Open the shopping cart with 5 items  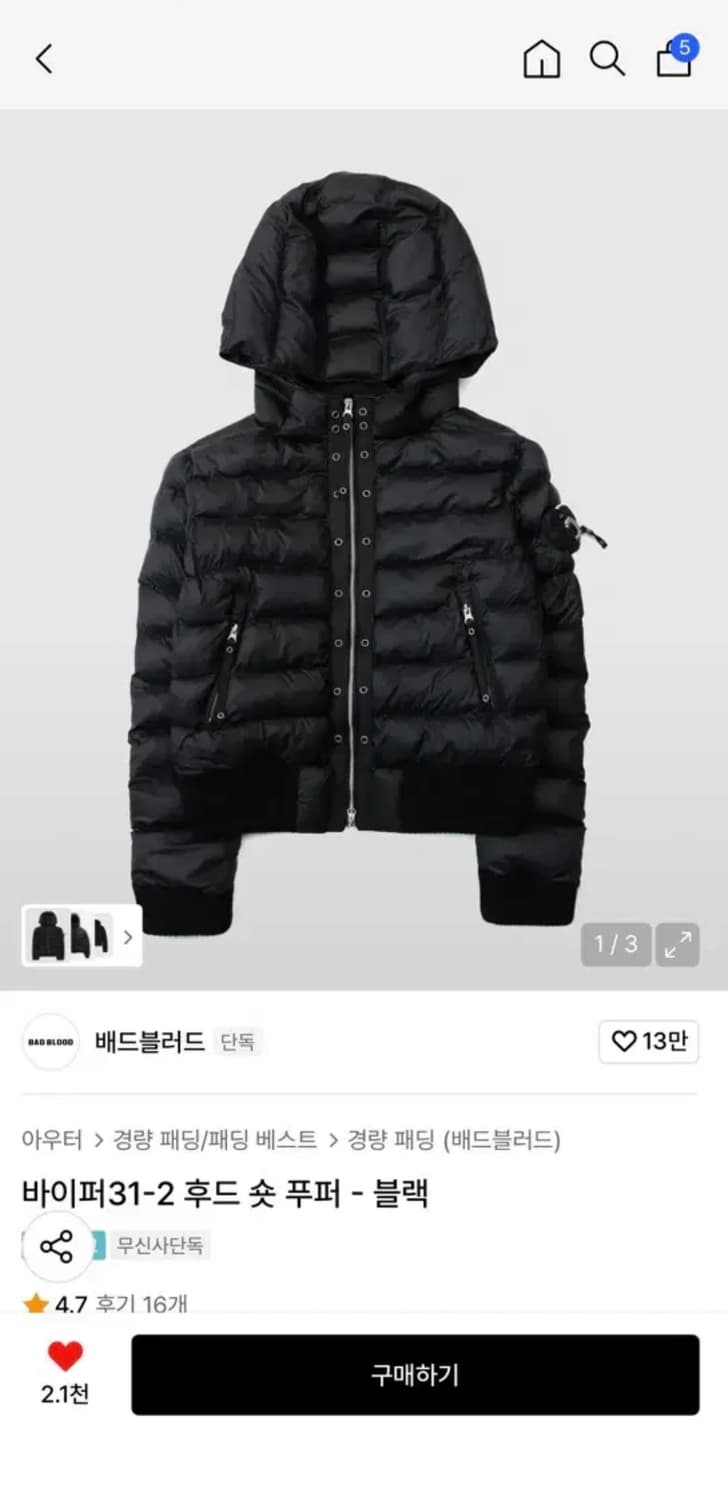coord(674,60)
